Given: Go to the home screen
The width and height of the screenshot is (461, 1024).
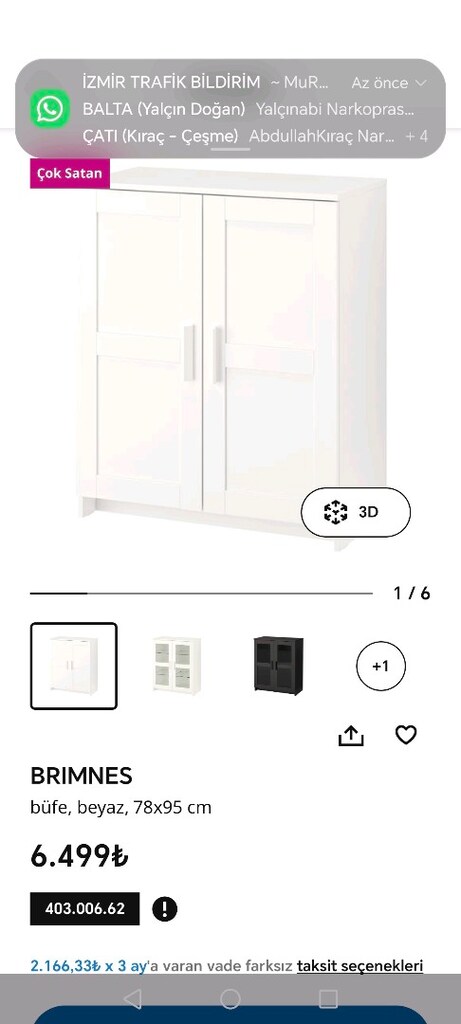Looking at the screenshot, I should [x=230, y=999].
